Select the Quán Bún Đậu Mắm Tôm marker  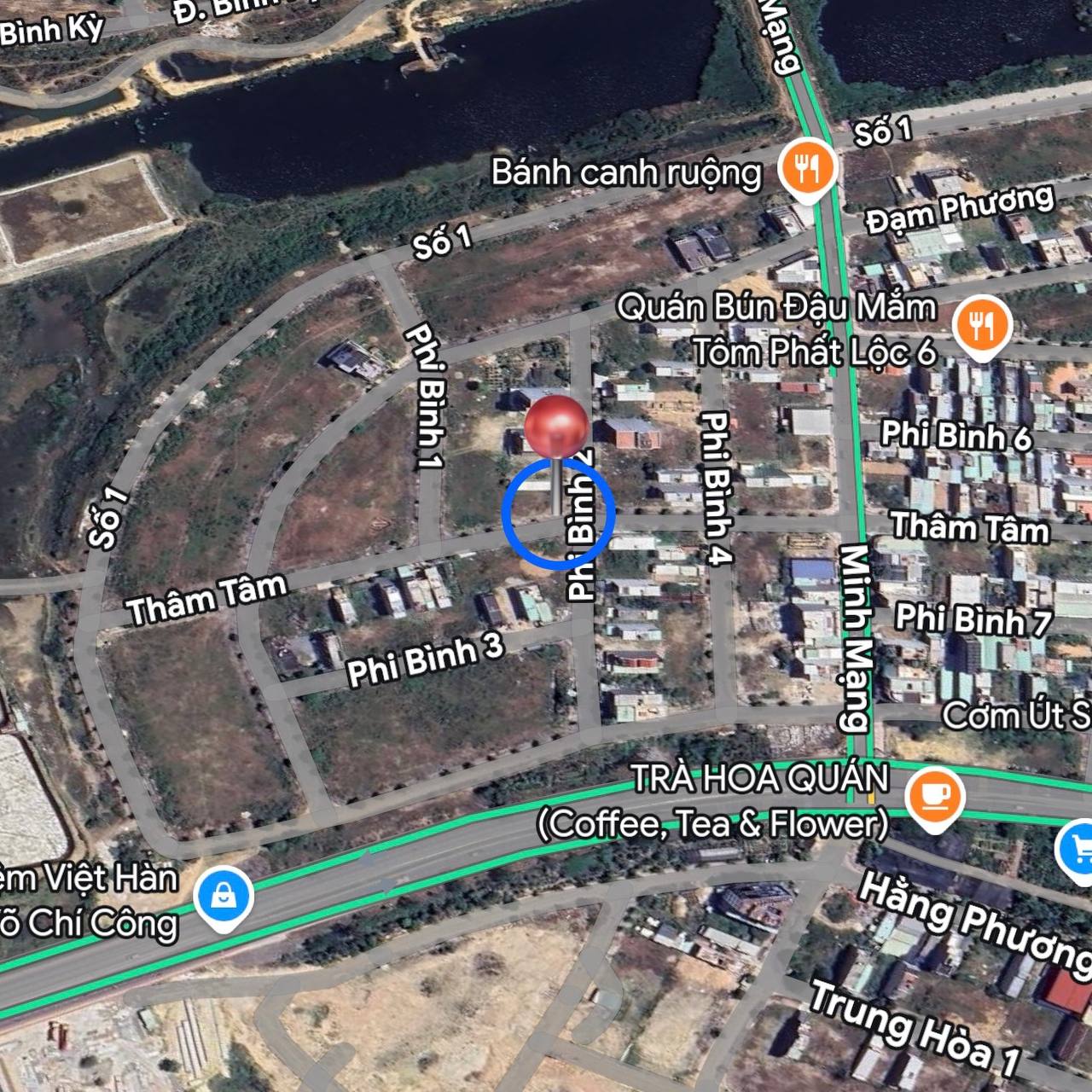982,325
